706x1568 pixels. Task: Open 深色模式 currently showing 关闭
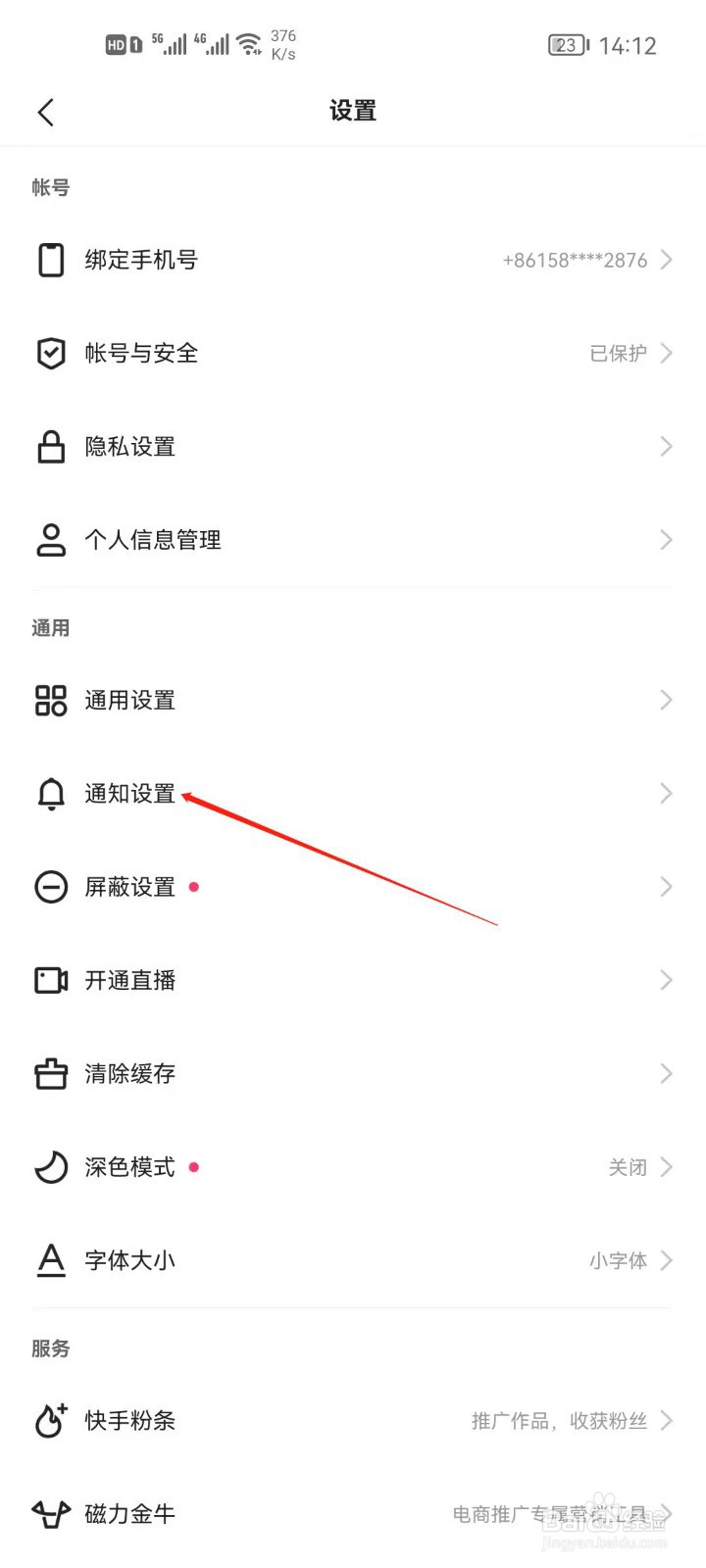click(x=353, y=1167)
